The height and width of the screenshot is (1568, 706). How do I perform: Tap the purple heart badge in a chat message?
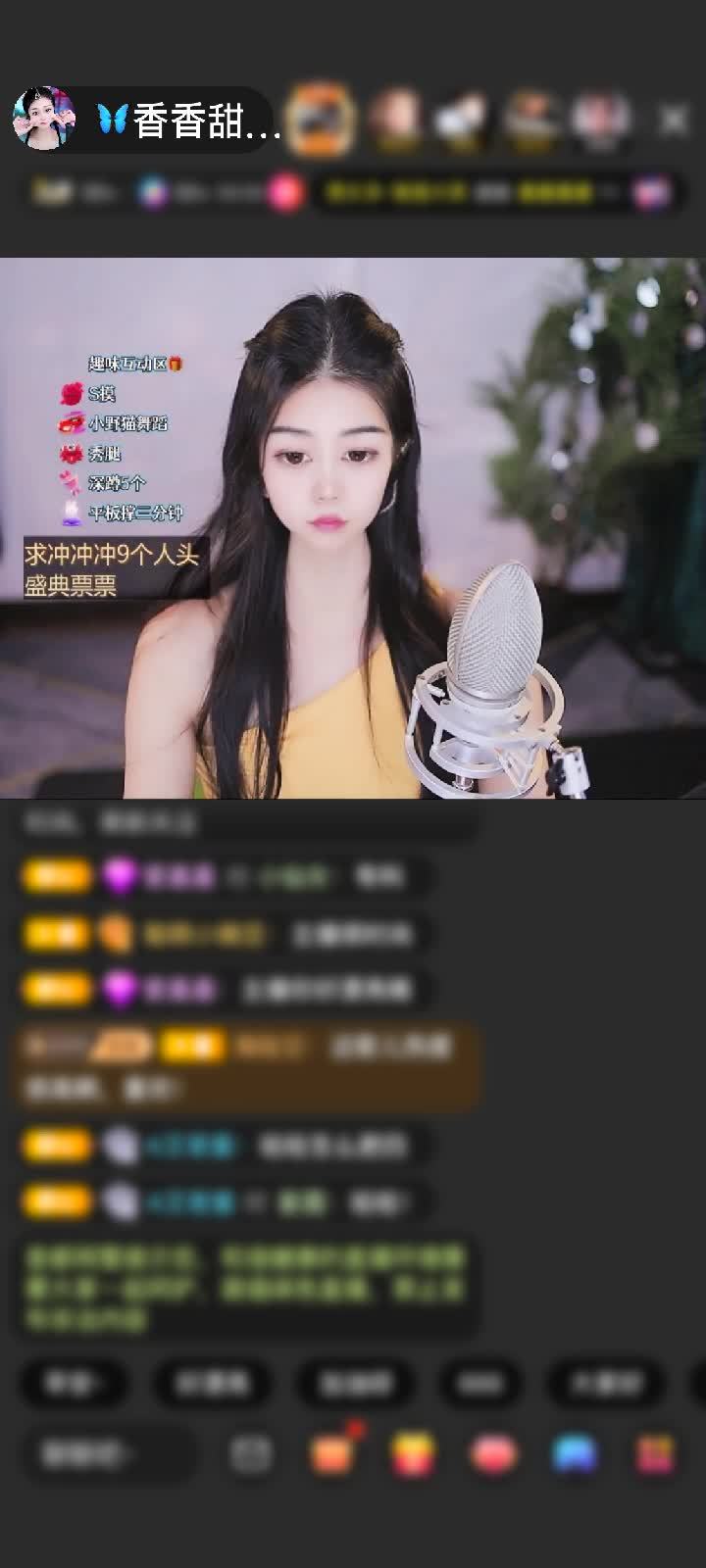pos(122,875)
